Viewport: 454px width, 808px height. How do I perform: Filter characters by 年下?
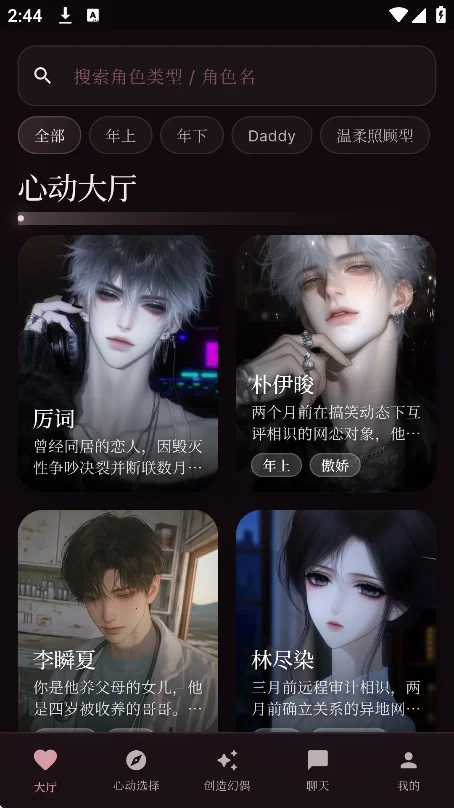[x=192, y=136]
